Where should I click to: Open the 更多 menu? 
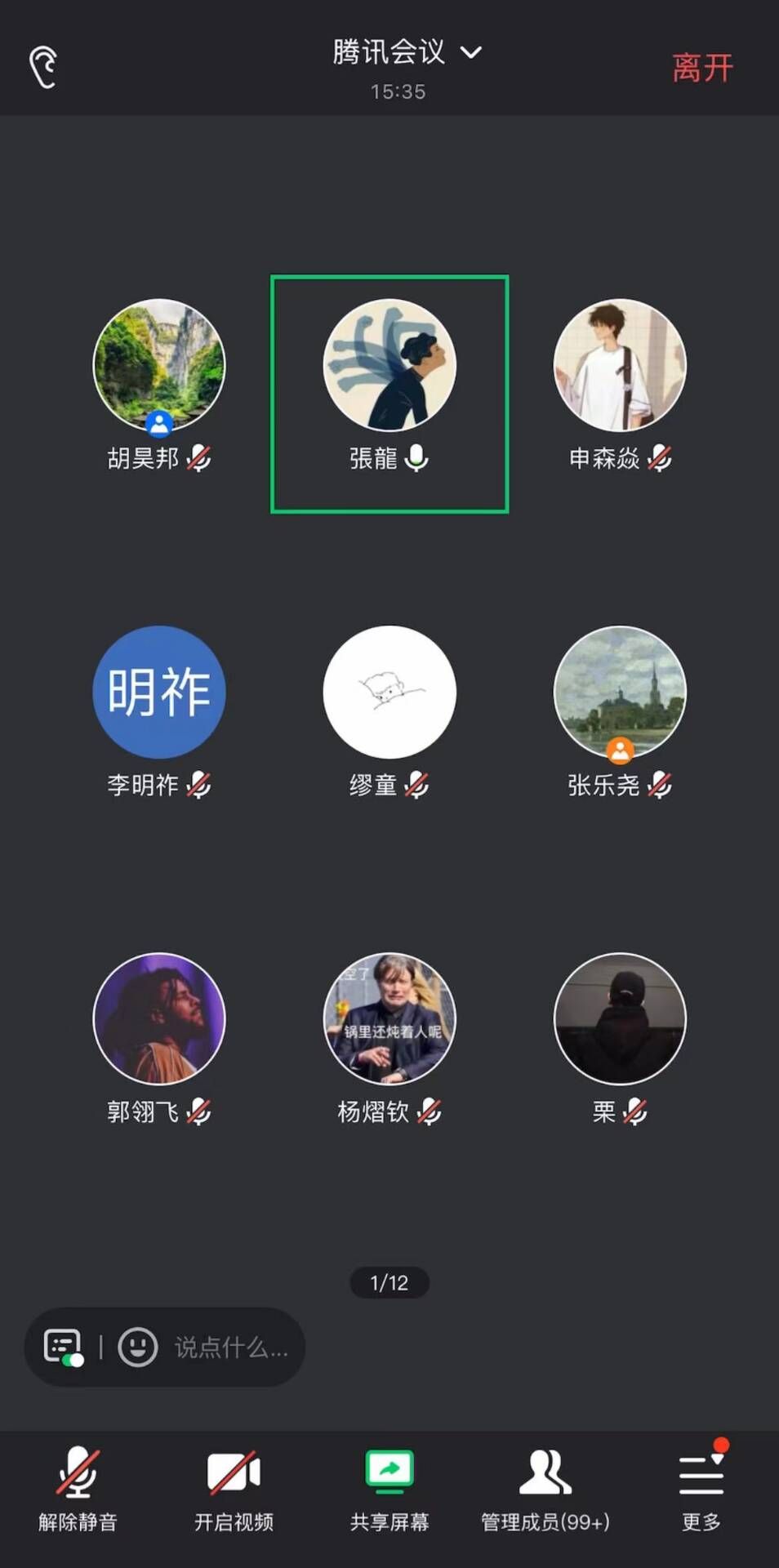pos(701,1488)
